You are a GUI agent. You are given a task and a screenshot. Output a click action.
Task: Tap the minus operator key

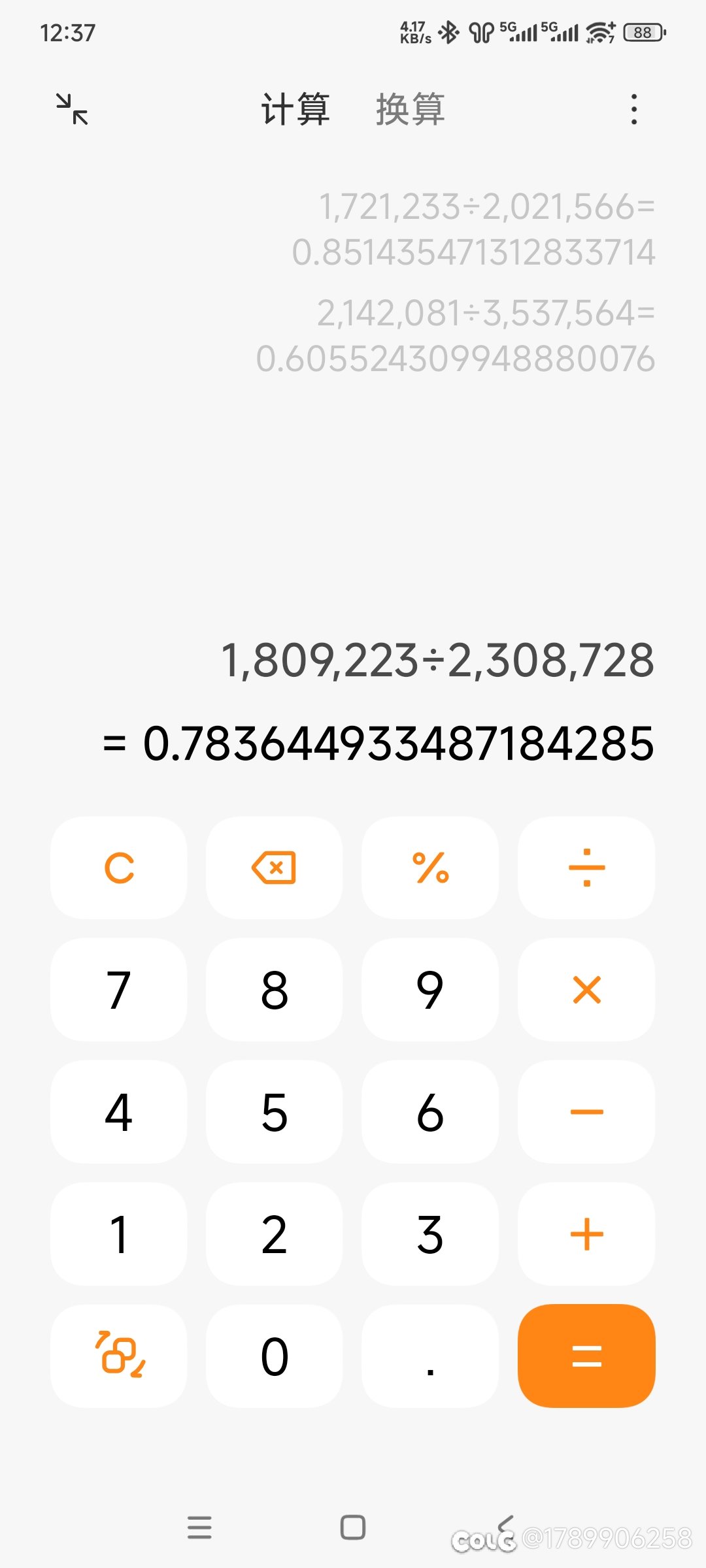point(586,1112)
